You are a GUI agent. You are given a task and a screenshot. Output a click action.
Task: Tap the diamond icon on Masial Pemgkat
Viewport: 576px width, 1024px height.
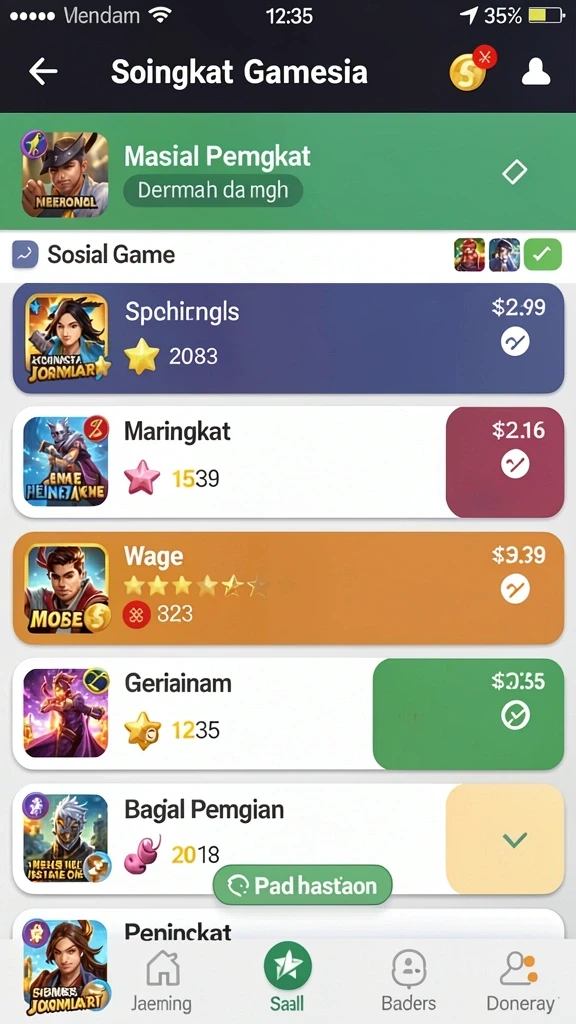[x=515, y=172]
